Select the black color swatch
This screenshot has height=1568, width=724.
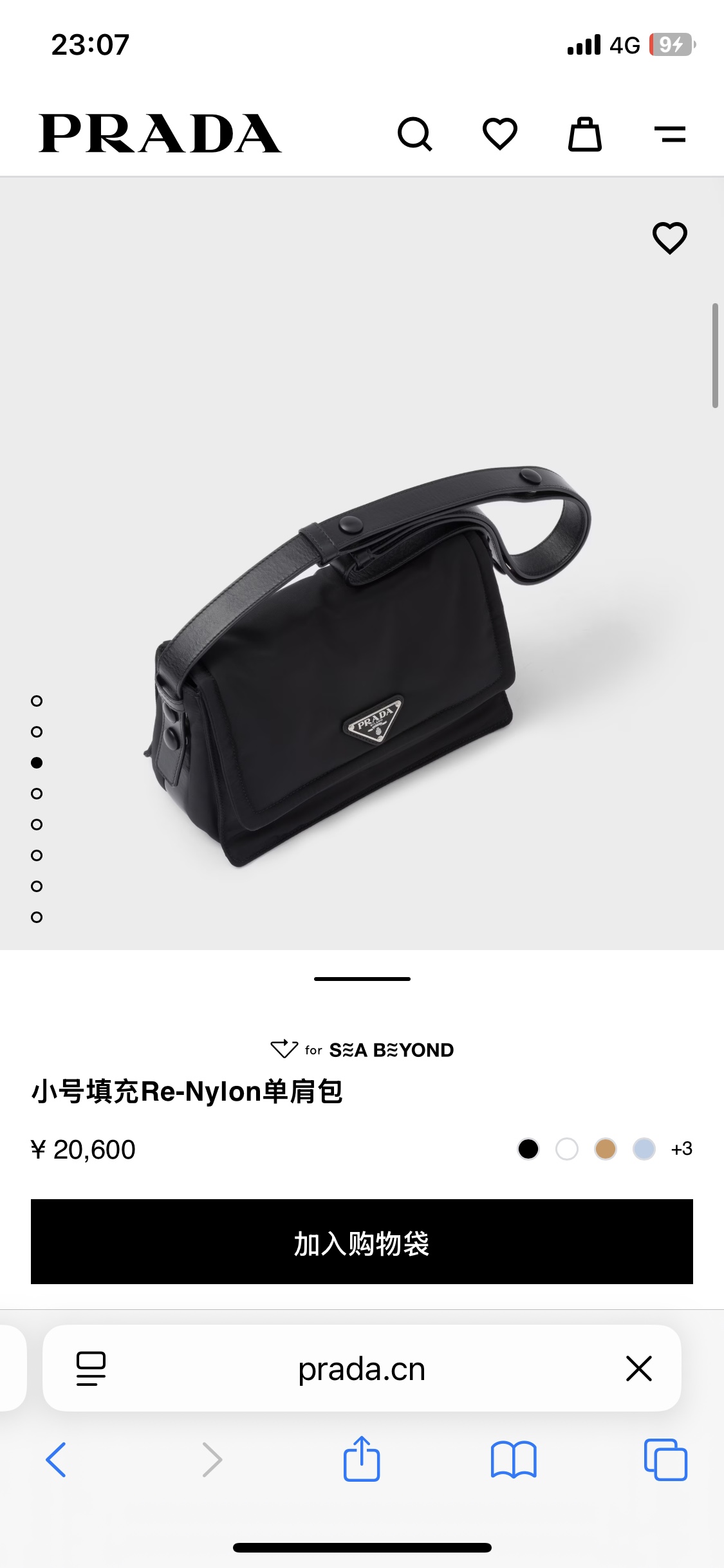pyautogui.click(x=528, y=1149)
